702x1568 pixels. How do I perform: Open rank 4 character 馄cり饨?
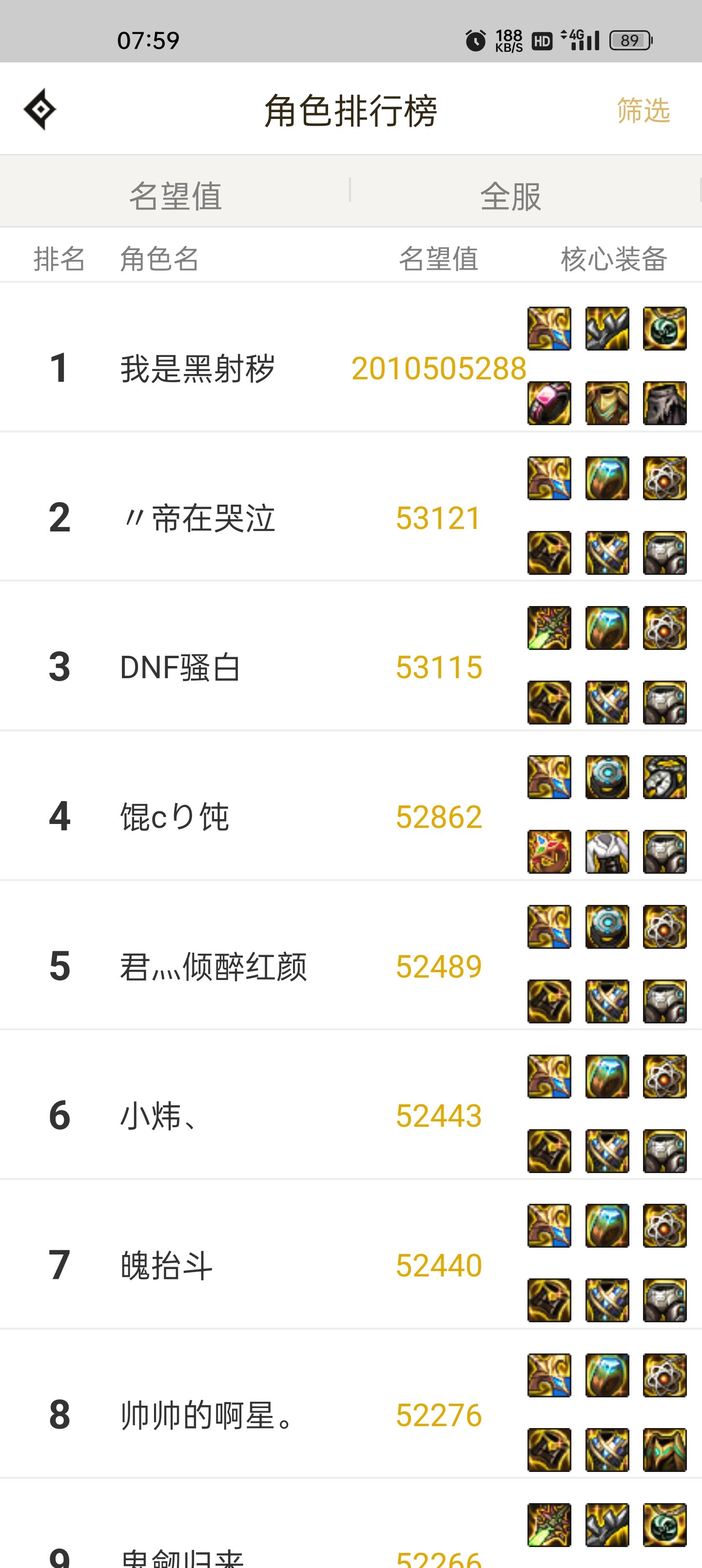pos(174,817)
